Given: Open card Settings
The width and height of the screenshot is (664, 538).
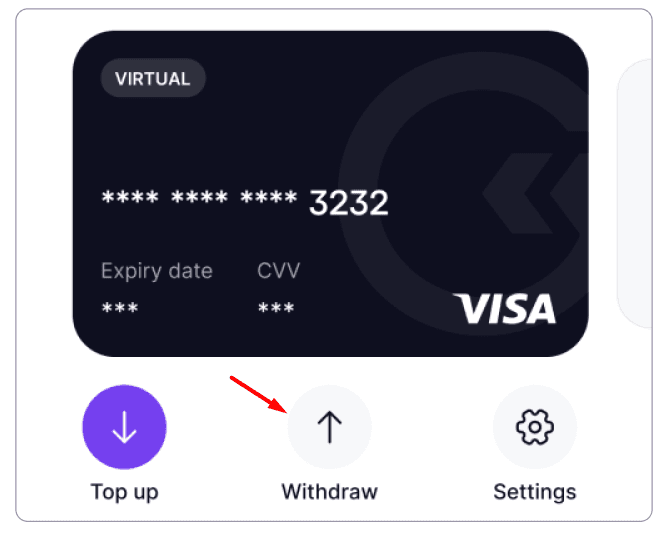Looking at the screenshot, I should (534, 427).
